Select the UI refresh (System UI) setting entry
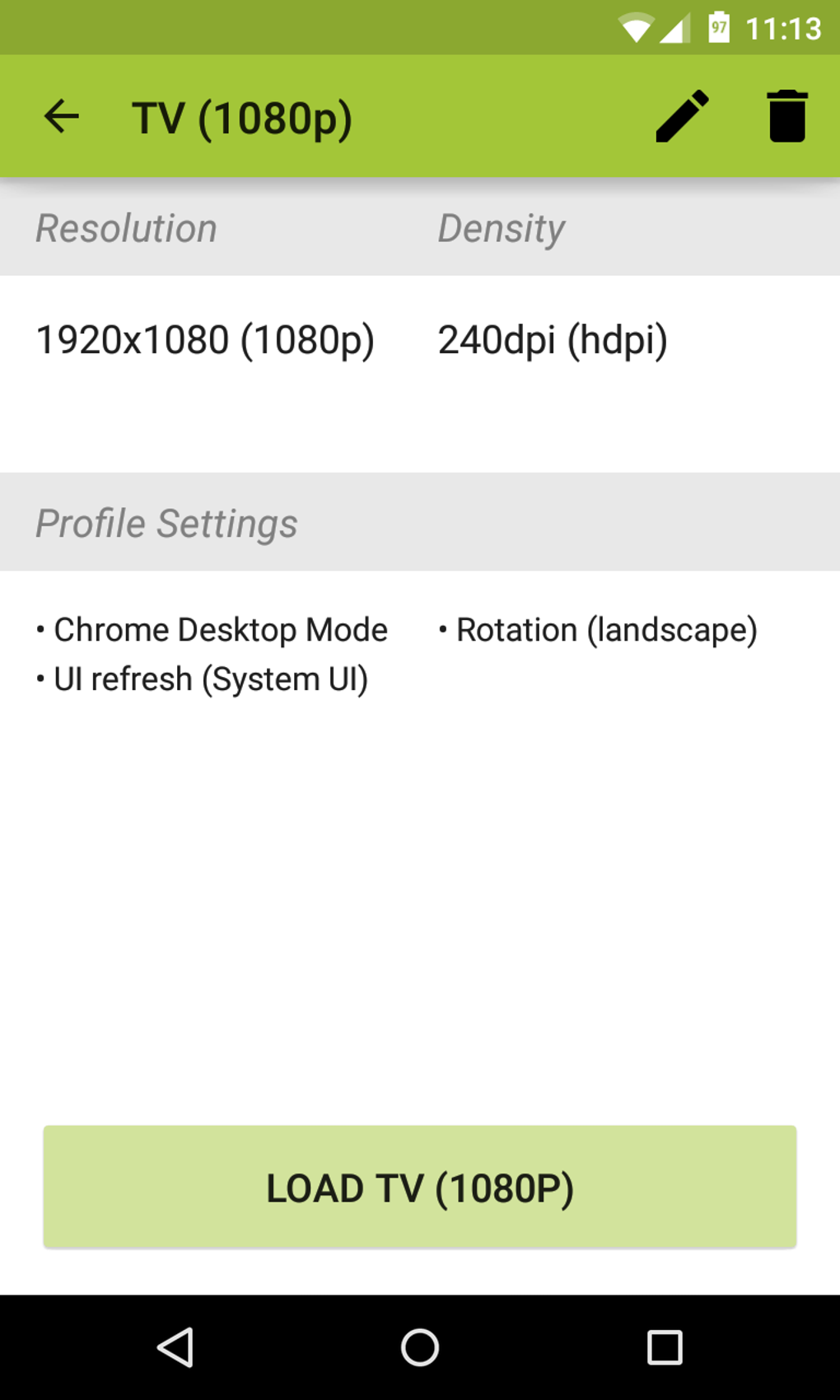This screenshot has height=1400, width=840. pyautogui.click(x=201, y=679)
